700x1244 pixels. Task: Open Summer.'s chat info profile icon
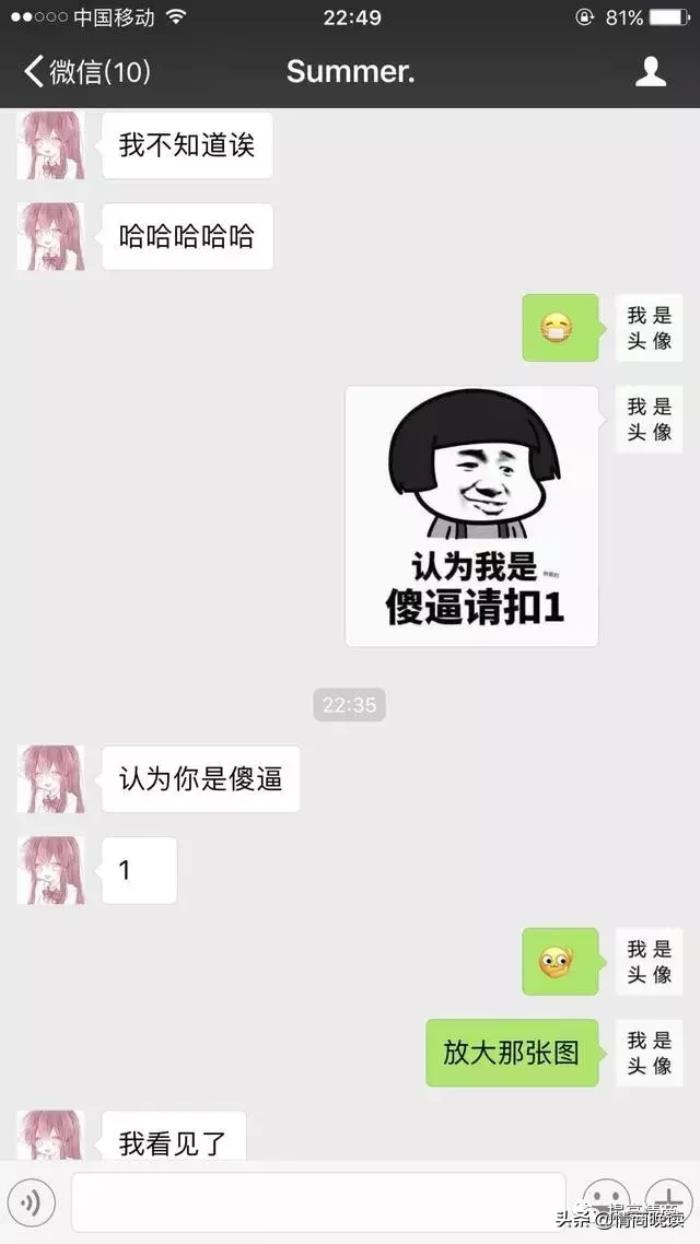(651, 71)
